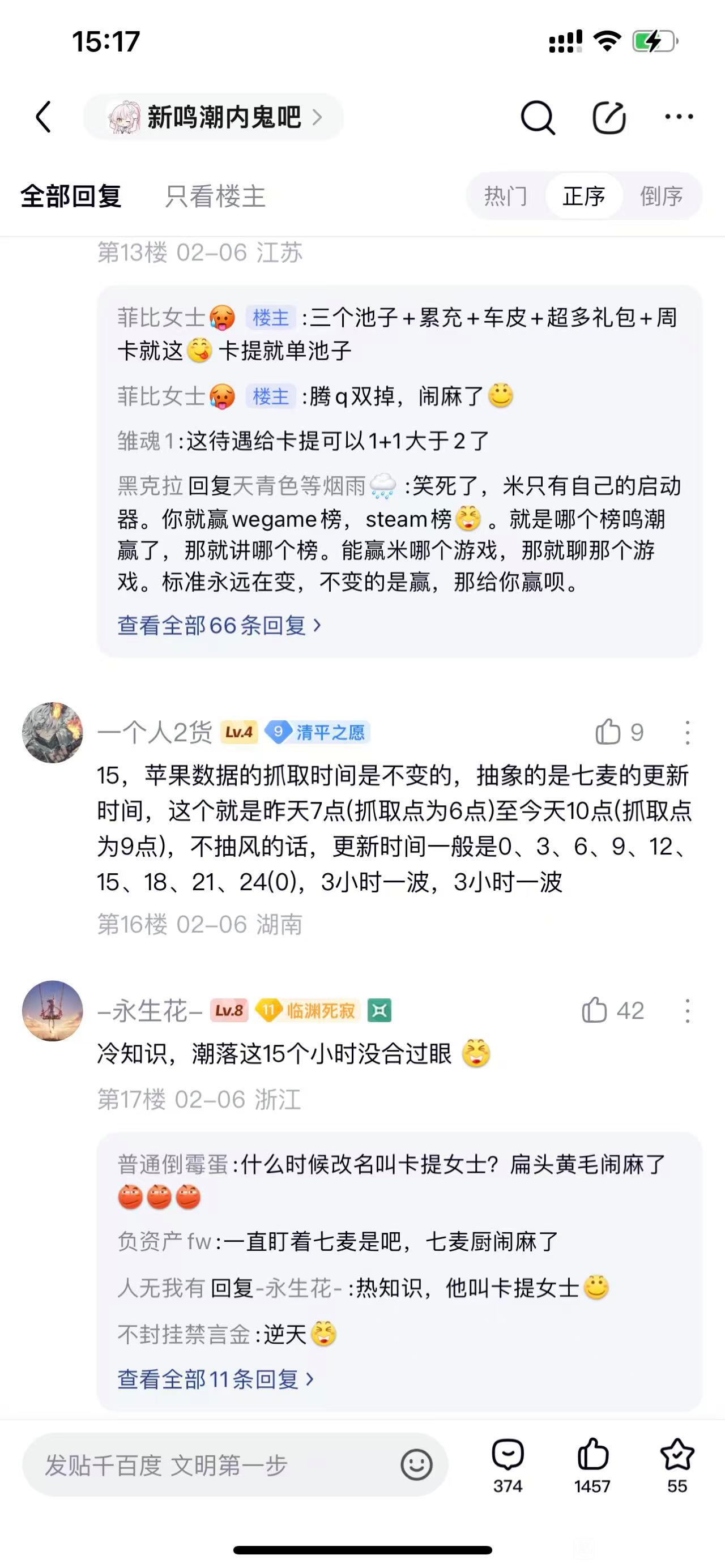The width and height of the screenshot is (725, 1568).
Task: Open the emoji picker in reply box
Action: tap(416, 1465)
